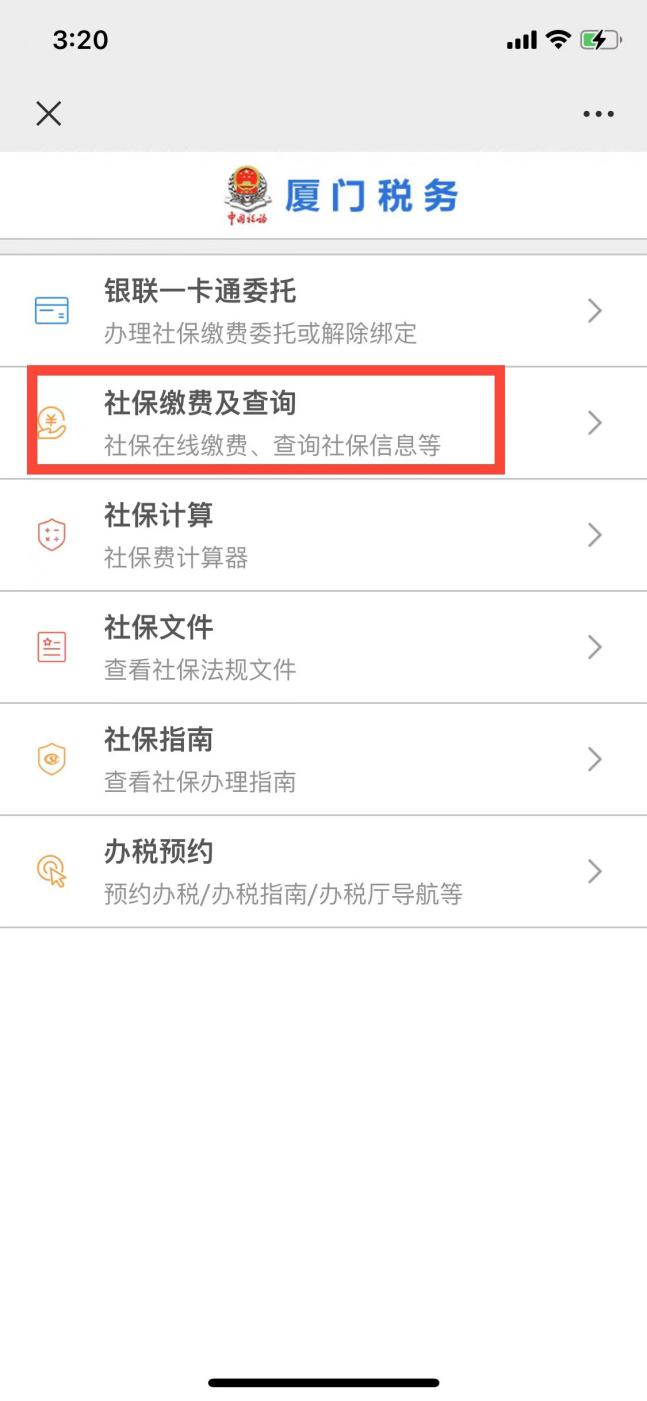This screenshot has width=647, height=1401.
Task: Close the web page with the X
Action: (48, 114)
